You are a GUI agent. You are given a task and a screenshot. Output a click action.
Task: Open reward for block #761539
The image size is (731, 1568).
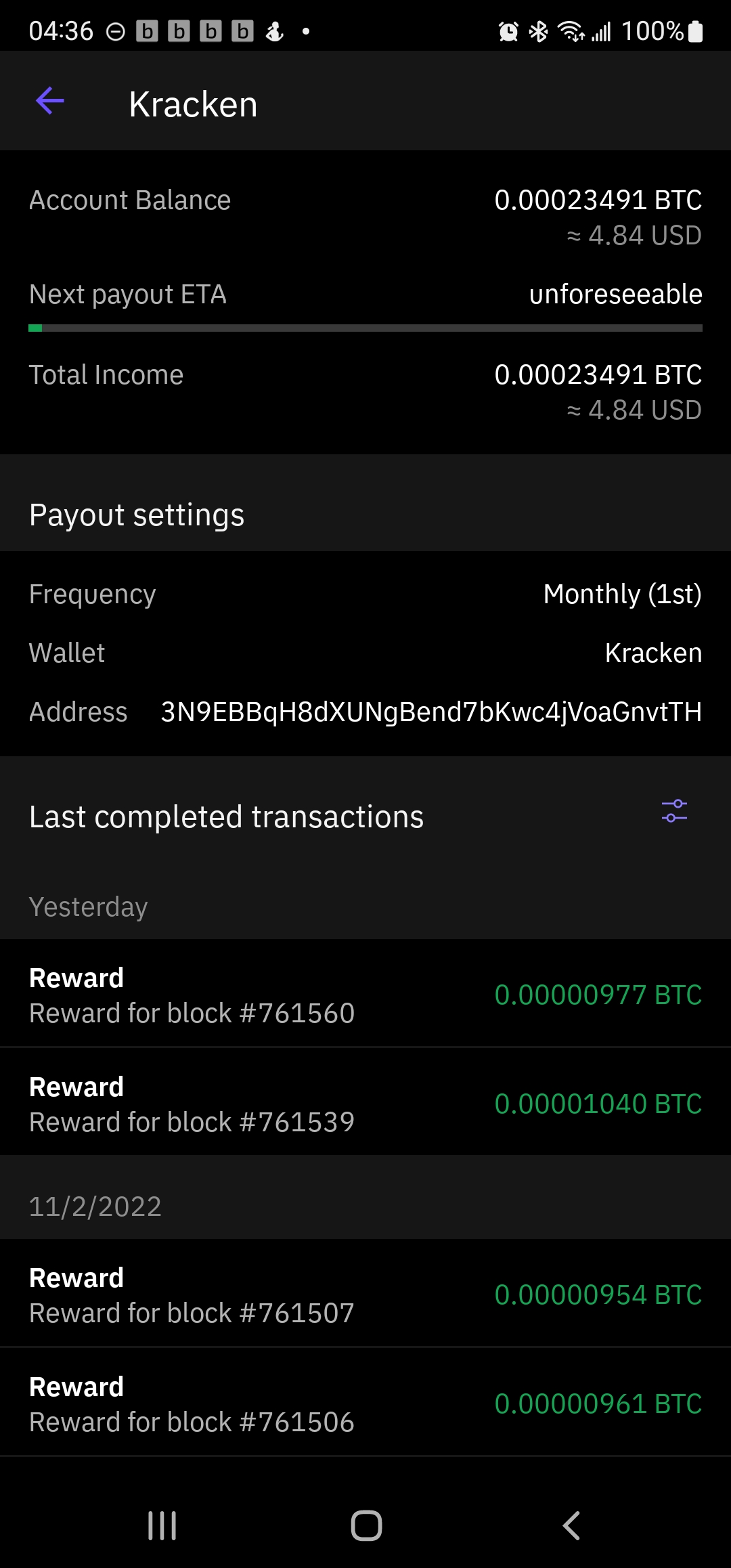coord(365,1103)
